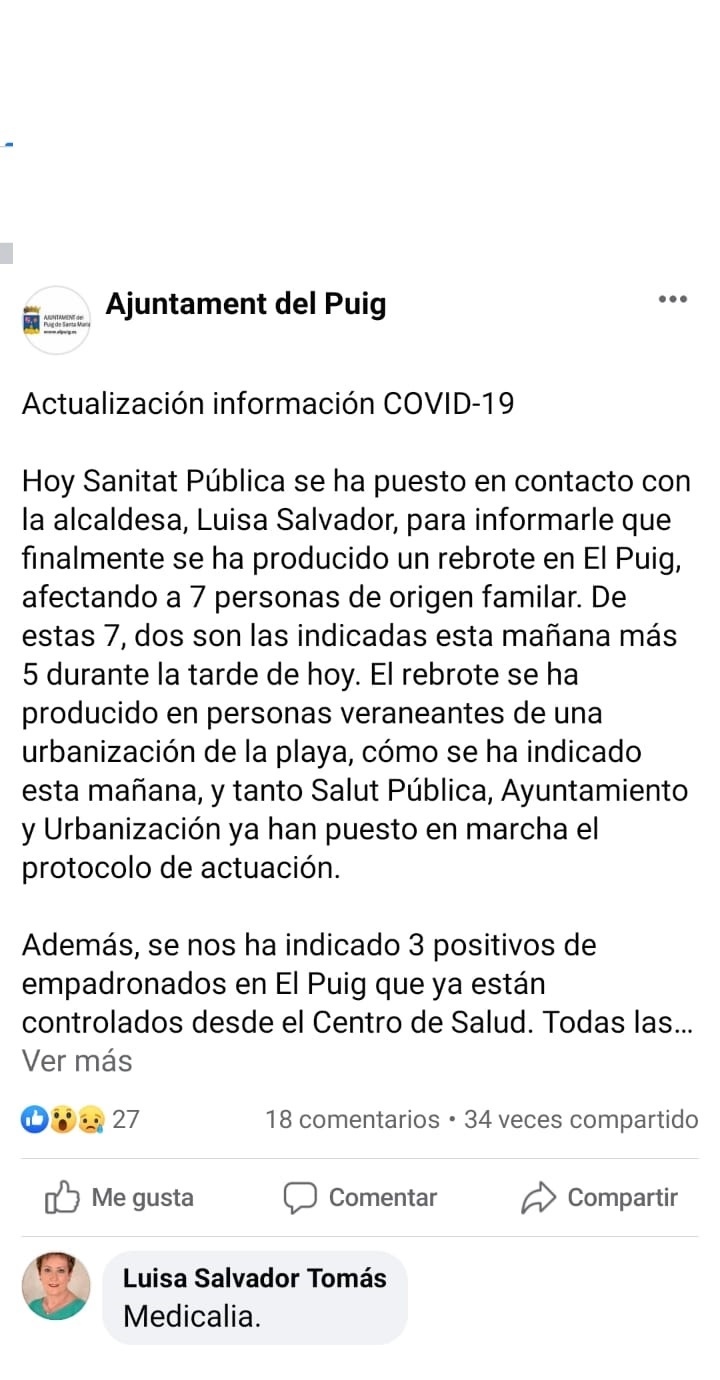The width and height of the screenshot is (720, 1380).
Task: View the 34 veces compartido list
Action: pyautogui.click(x=580, y=1119)
